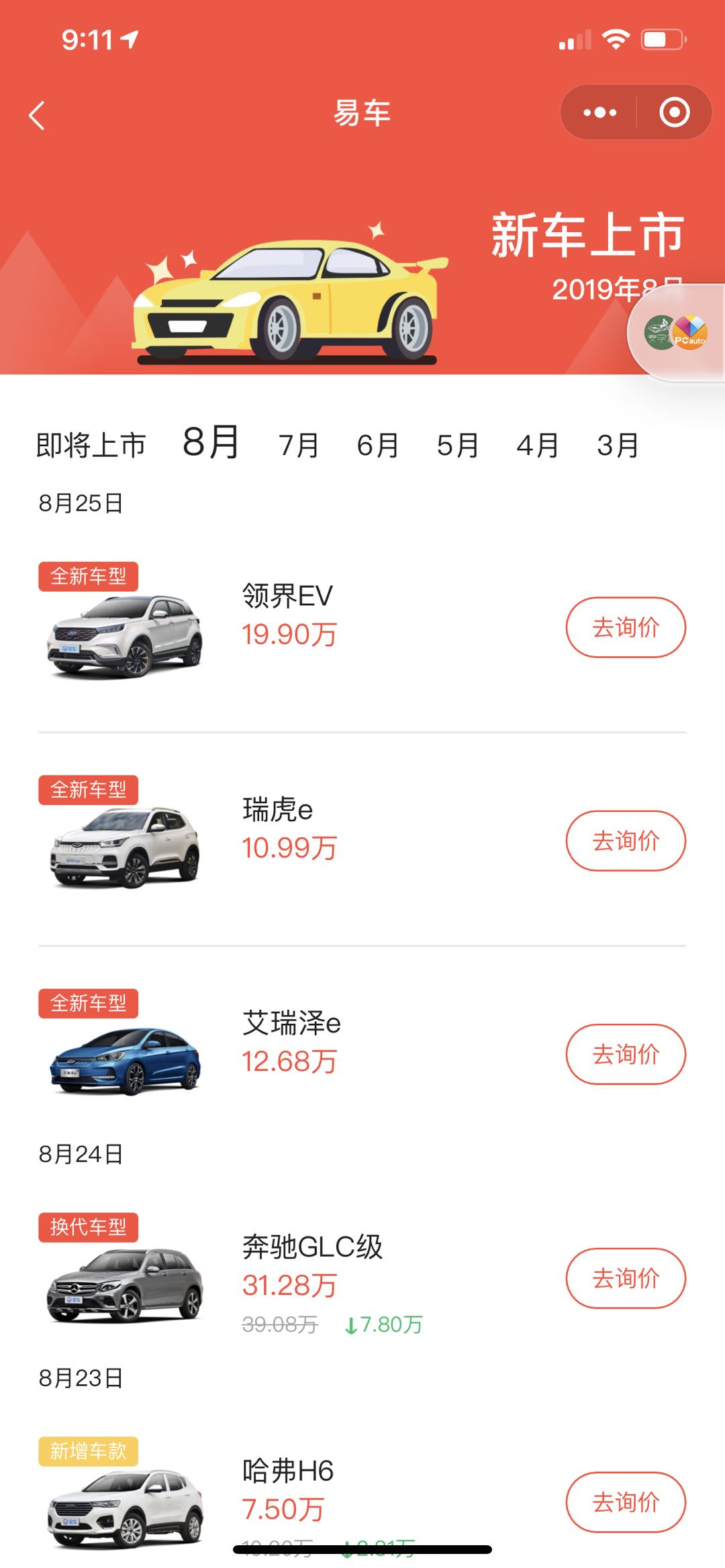Ask price for 瑞虎e
This screenshot has height=1568, width=725.
pyautogui.click(x=626, y=841)
